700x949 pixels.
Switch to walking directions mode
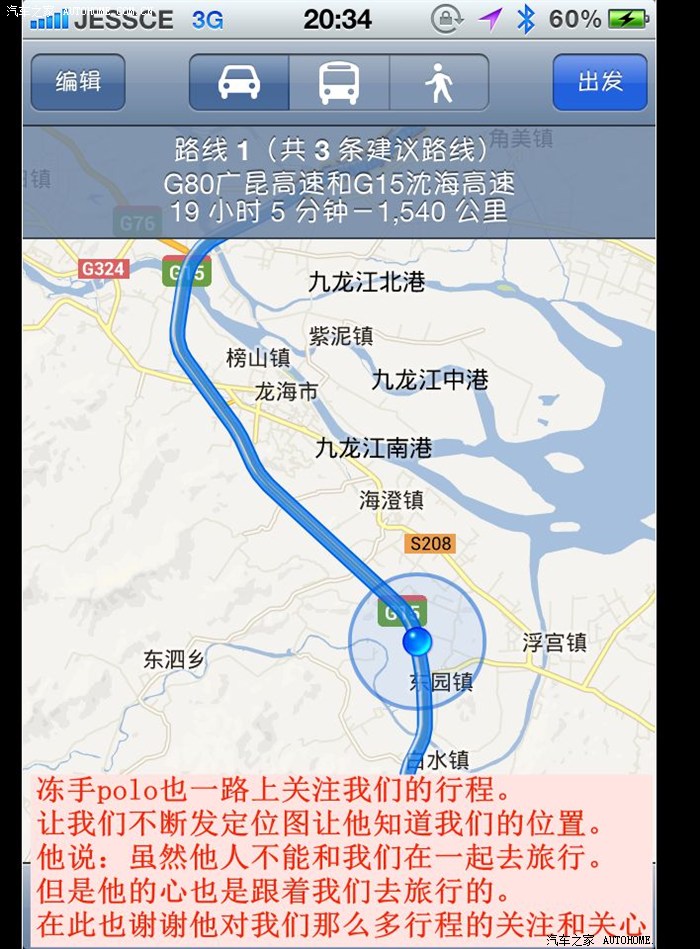click(438, 82)
